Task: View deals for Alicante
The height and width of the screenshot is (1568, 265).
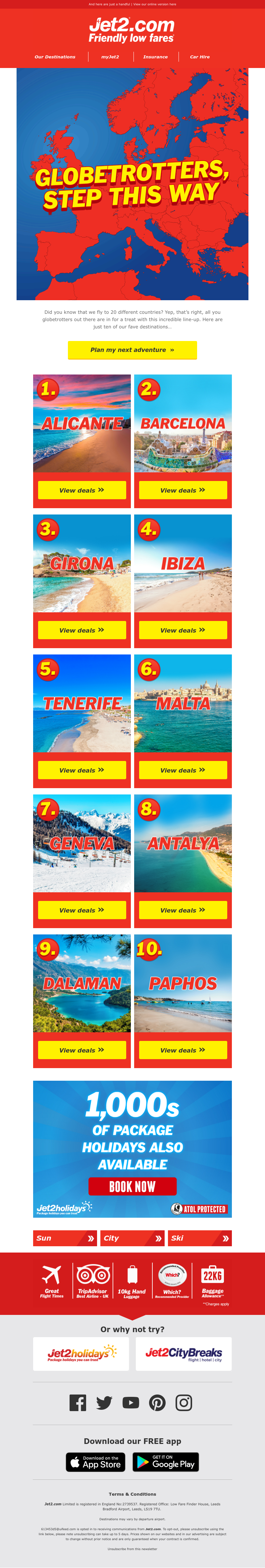Action: (x=82, y=490)
